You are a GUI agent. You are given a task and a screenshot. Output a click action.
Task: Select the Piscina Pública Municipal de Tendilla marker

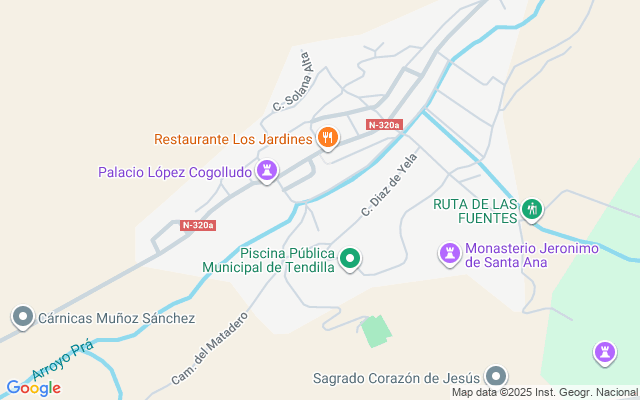349,260
